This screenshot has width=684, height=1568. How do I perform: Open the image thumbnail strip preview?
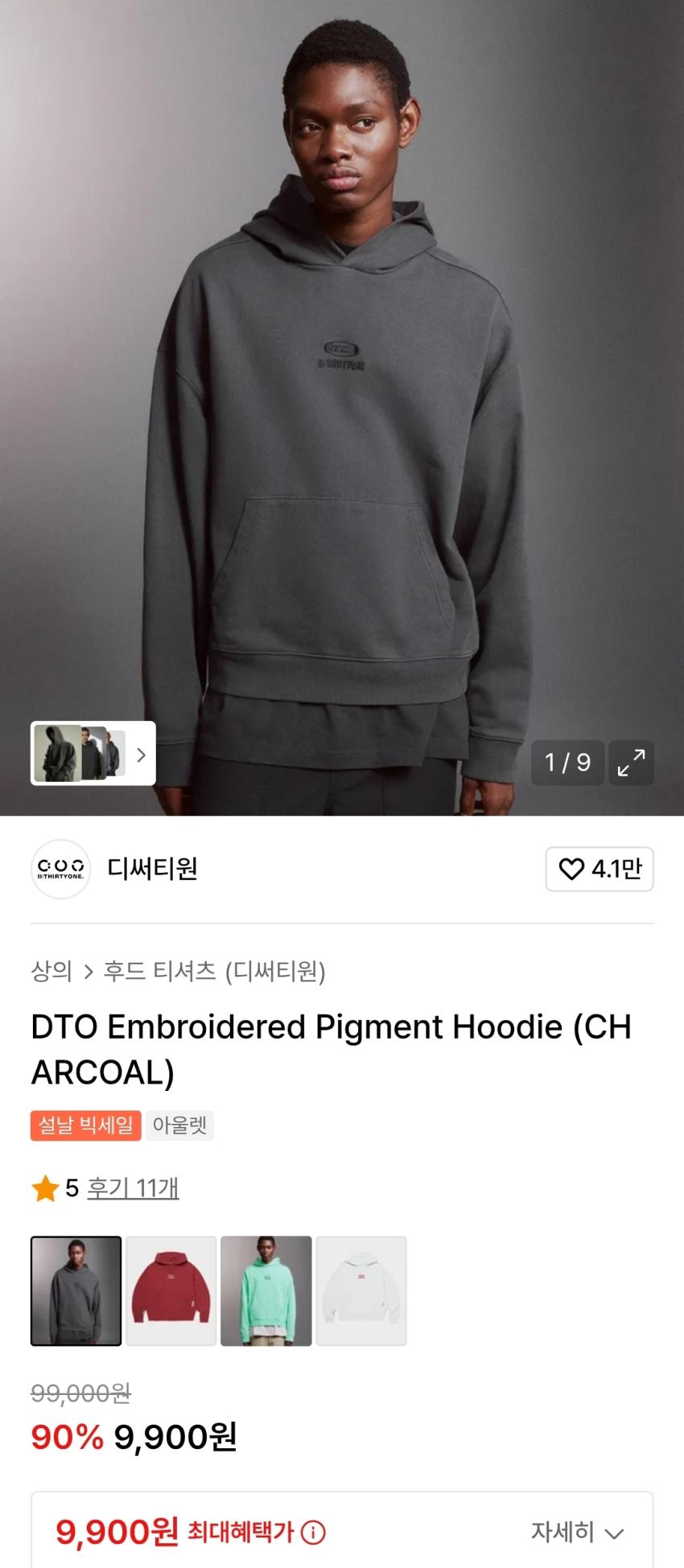(x=93, y=754)
